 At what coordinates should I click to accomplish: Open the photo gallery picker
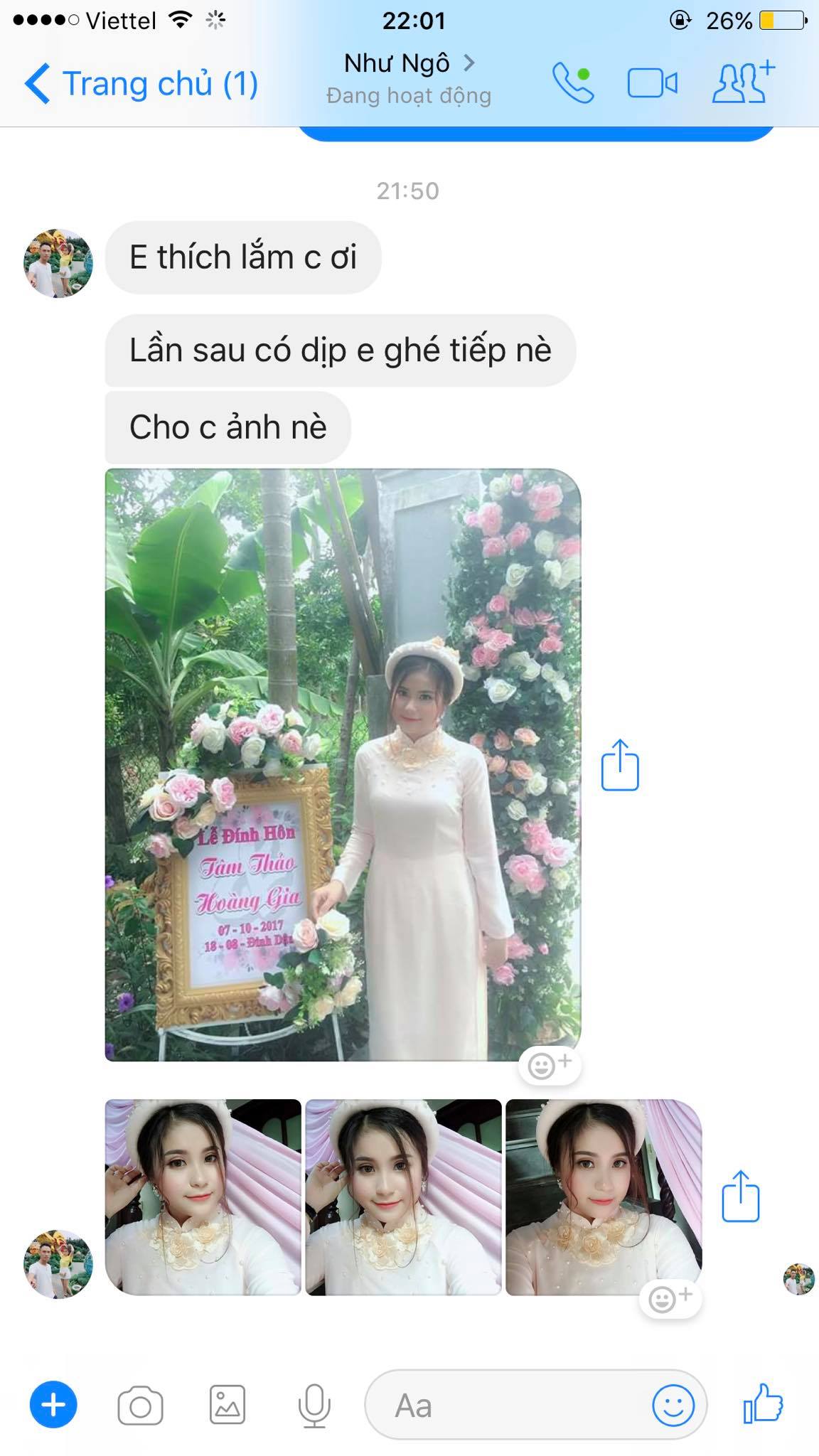(227, 1405)
